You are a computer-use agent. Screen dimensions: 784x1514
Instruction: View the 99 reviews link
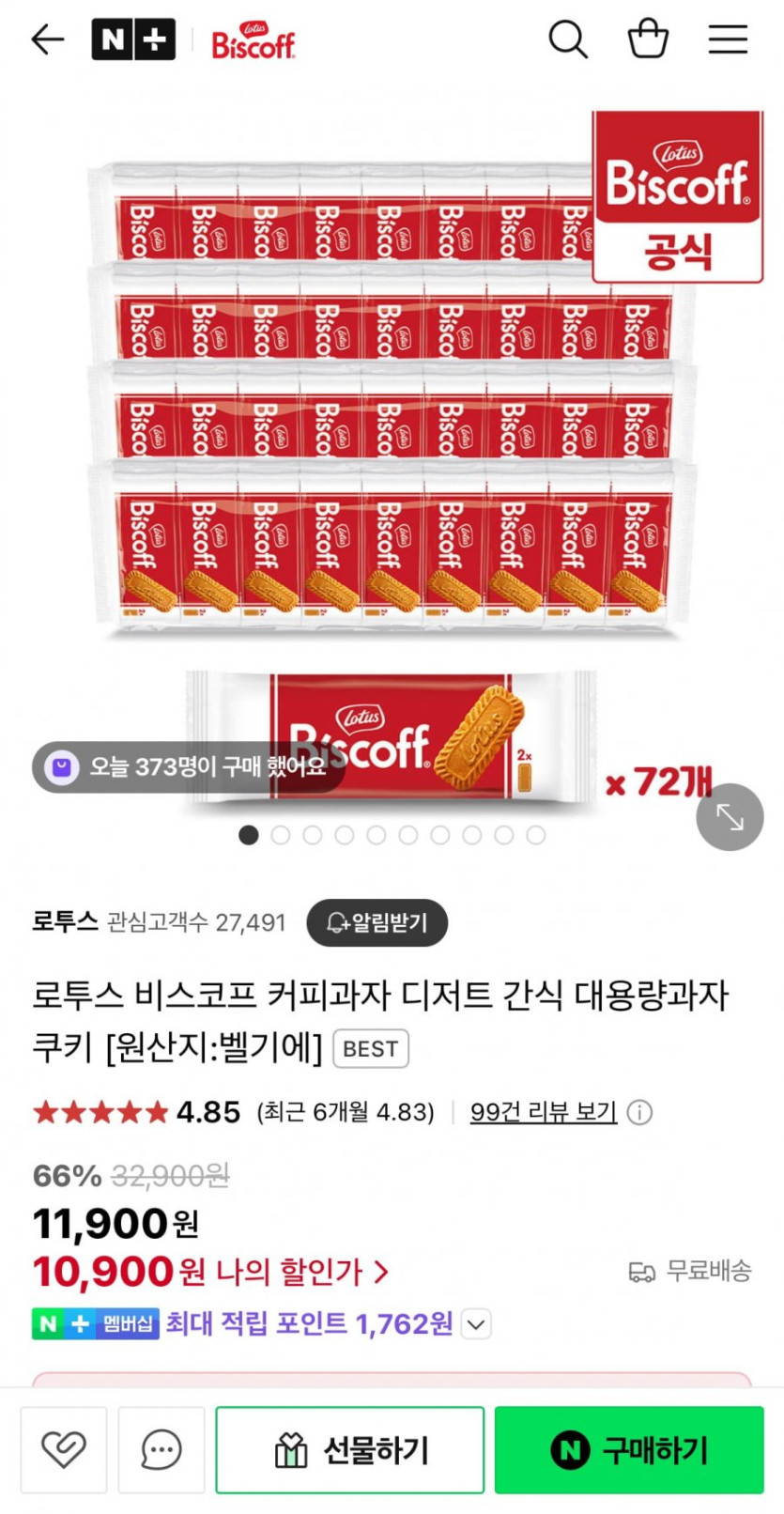(x=543, y=1112)
